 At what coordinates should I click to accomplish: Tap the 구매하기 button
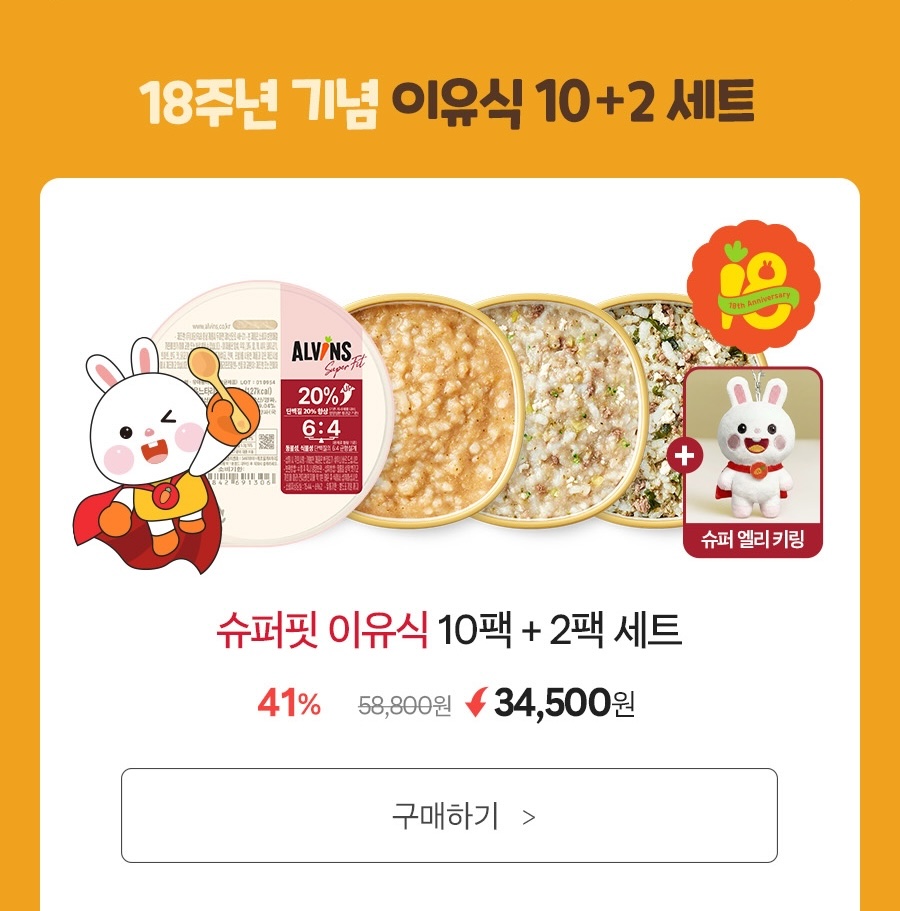[449, 815]
